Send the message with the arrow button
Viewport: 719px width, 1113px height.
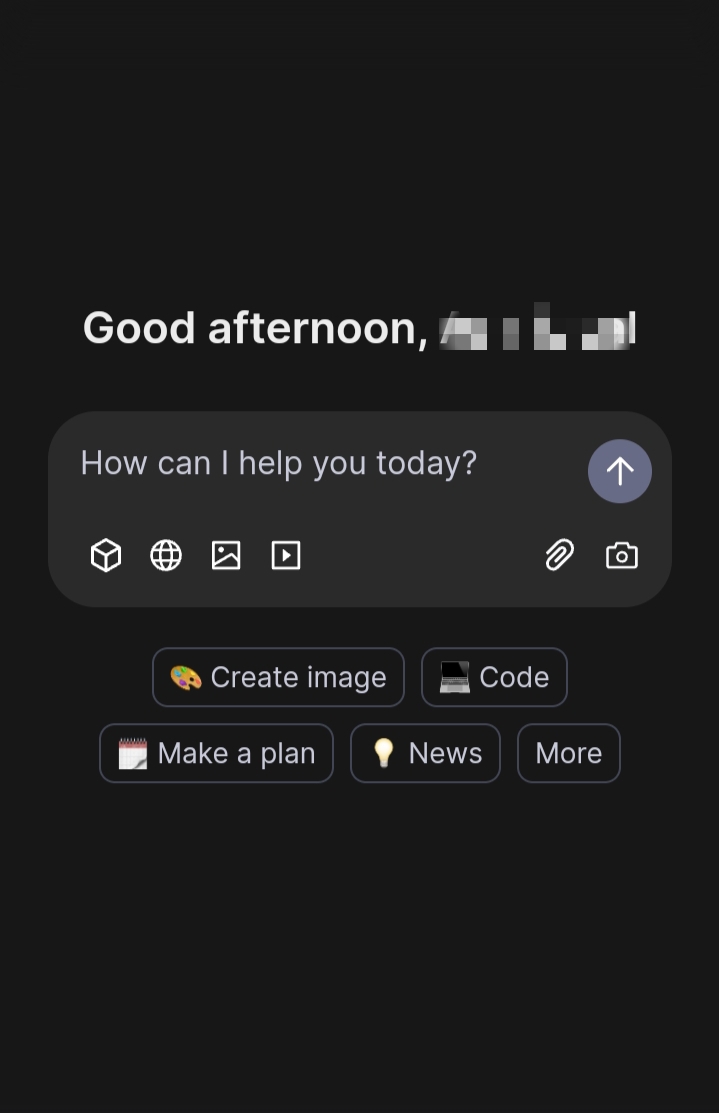tap(619, 471)
